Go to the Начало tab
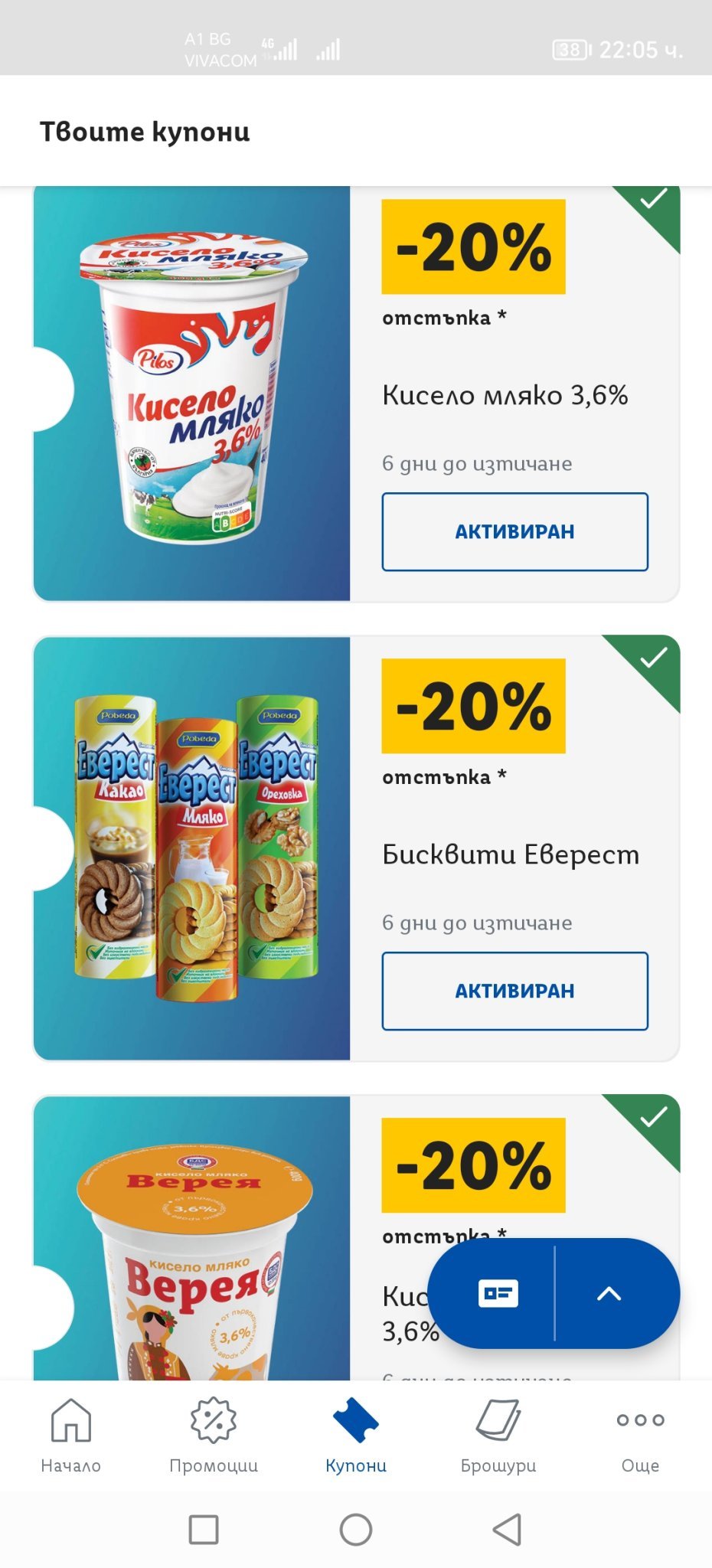This screenshot has height=1568, width=712. (x=70, y=1436)
